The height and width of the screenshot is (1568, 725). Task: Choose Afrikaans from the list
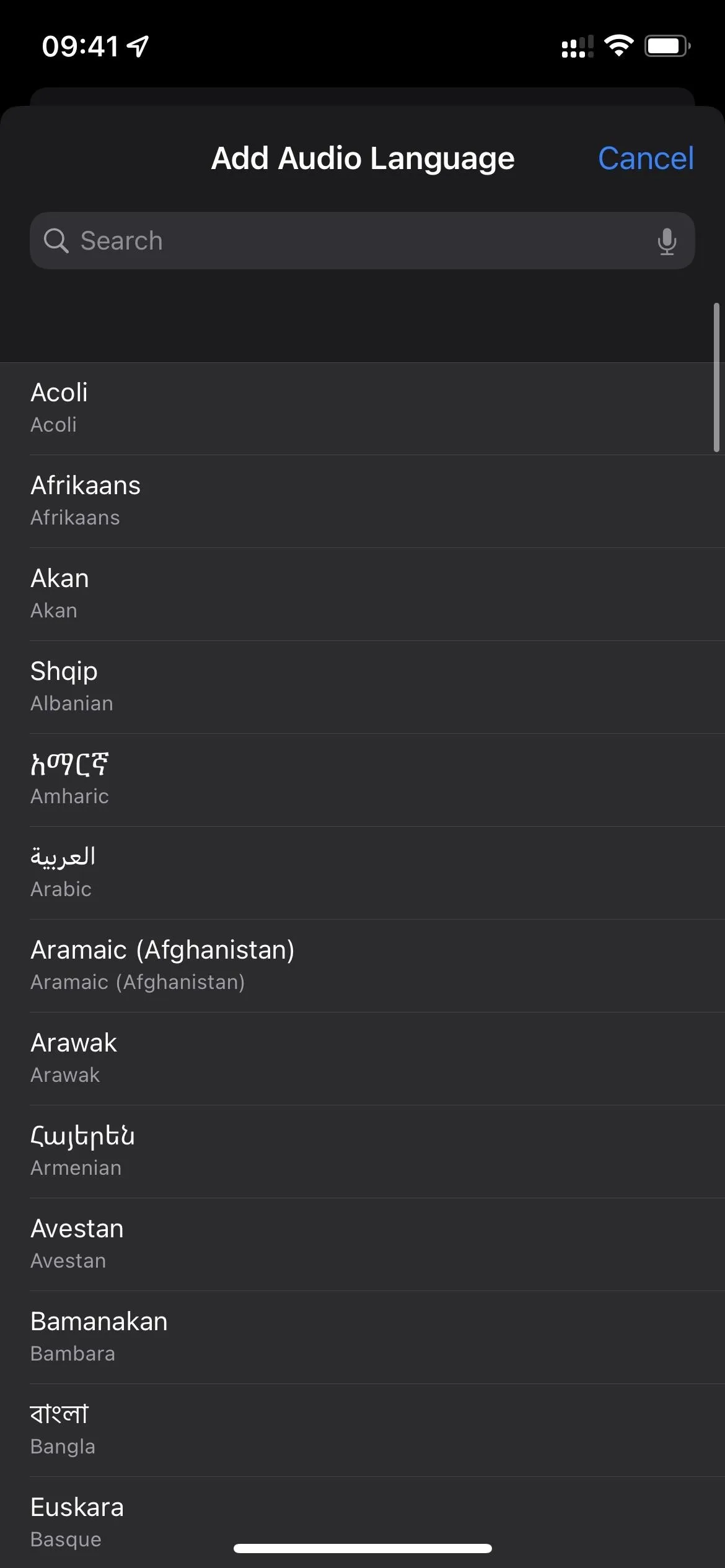[362, 502]
